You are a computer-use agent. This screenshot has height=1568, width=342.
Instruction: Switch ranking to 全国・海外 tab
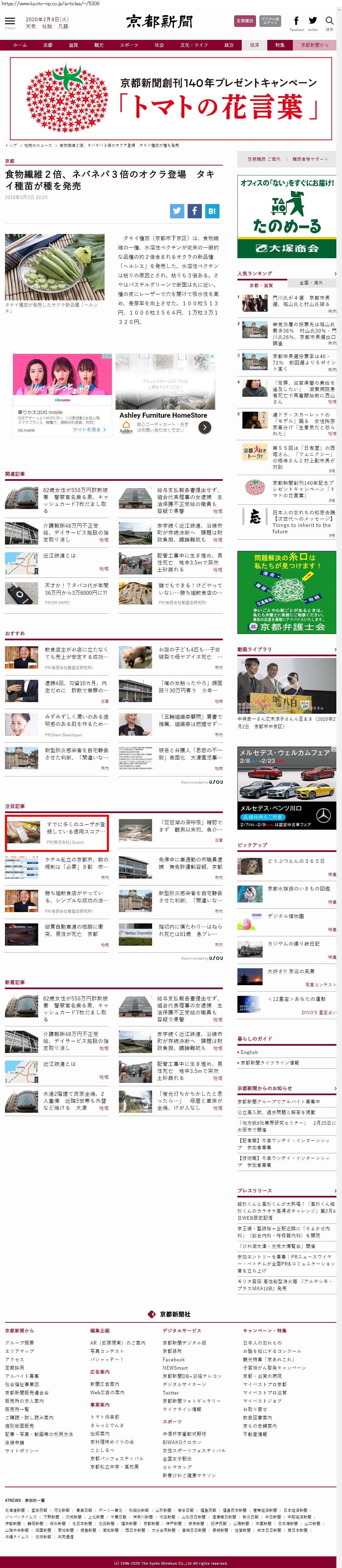coord(311,283)
